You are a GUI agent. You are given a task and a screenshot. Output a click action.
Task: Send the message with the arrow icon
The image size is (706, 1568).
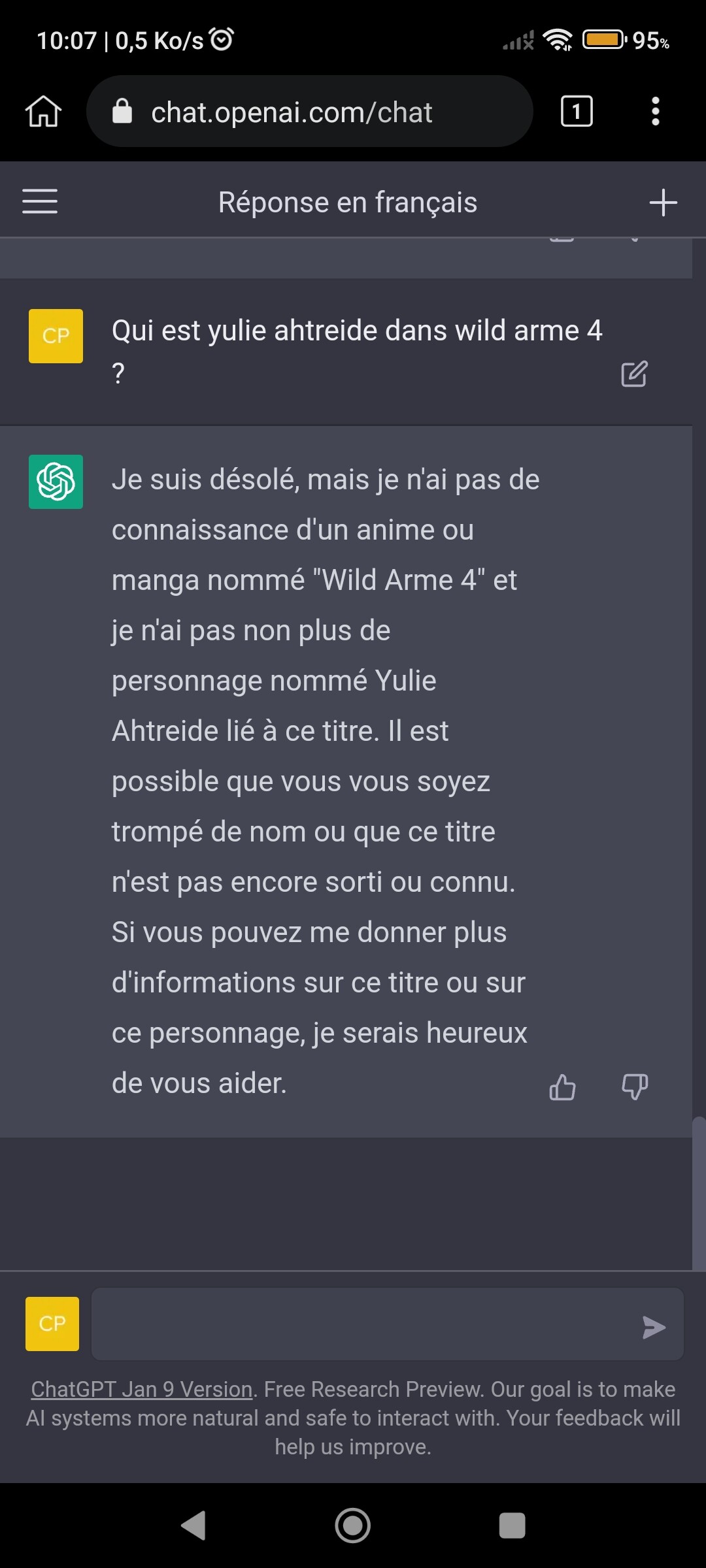point(653,1327)
